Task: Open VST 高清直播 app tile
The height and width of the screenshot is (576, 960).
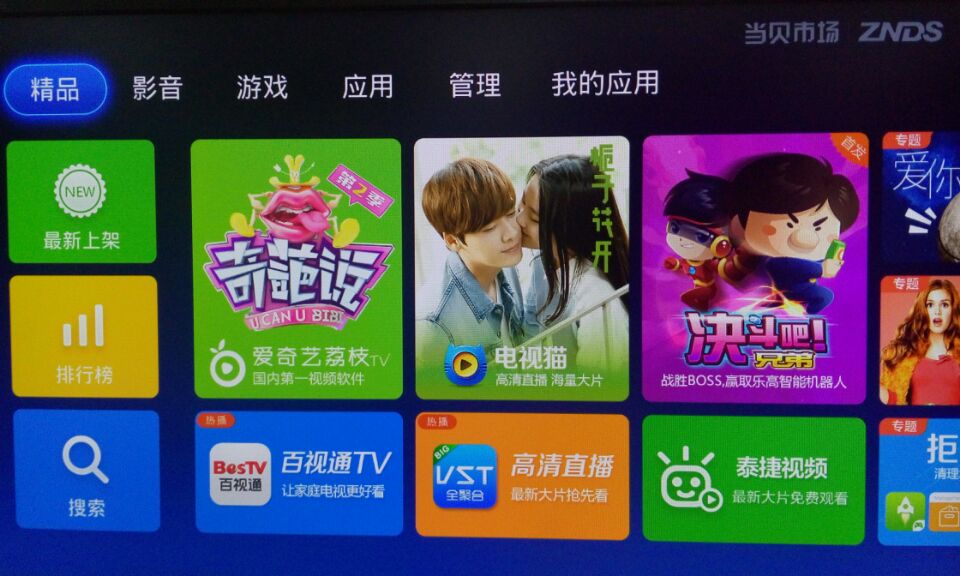Action: point(521,476)
